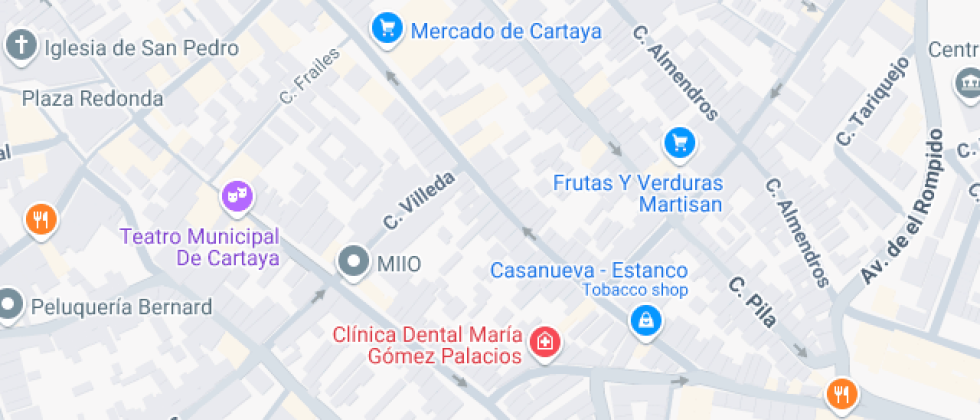Open the MIIO place marker
This screenshot has height=420, width=980.
point(354,262)
